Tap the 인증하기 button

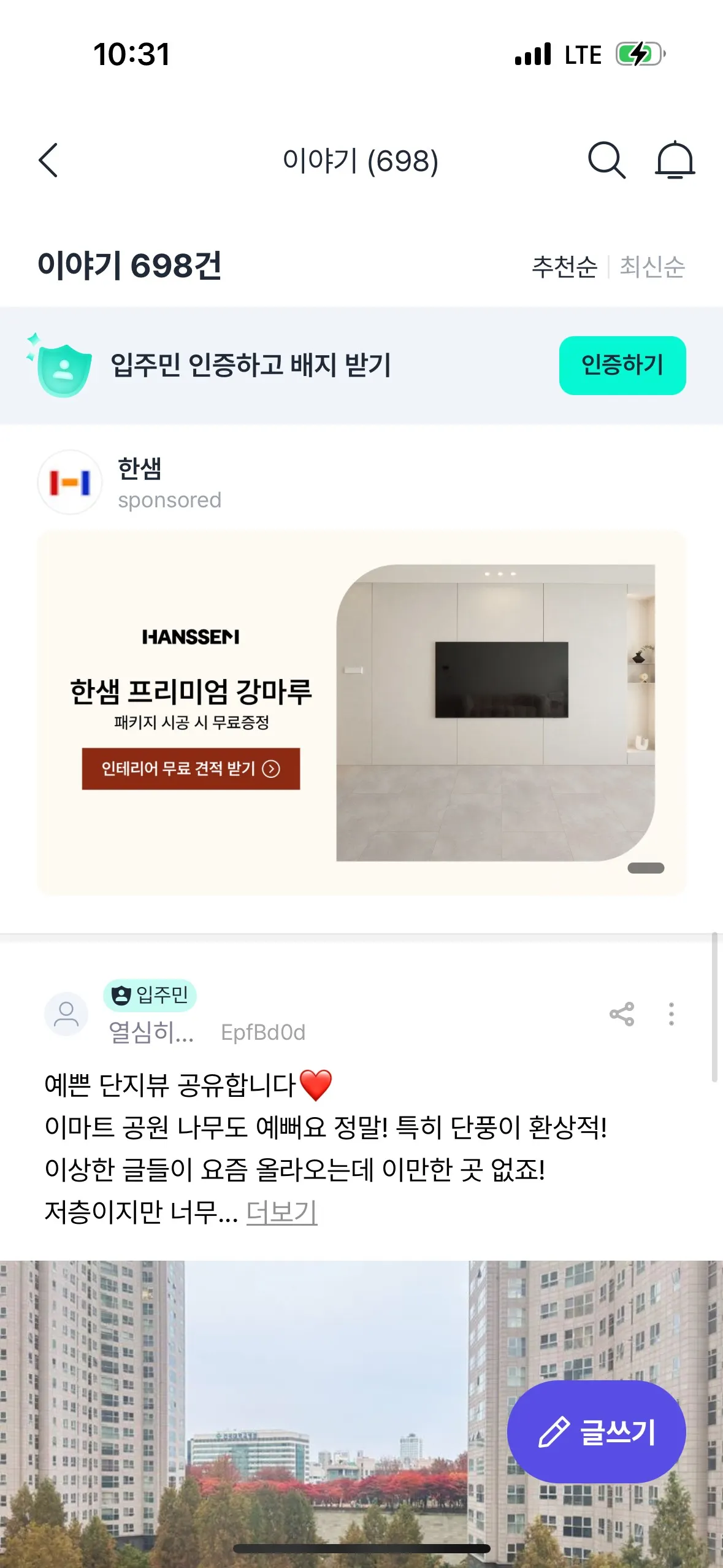[x=622, y=365]
